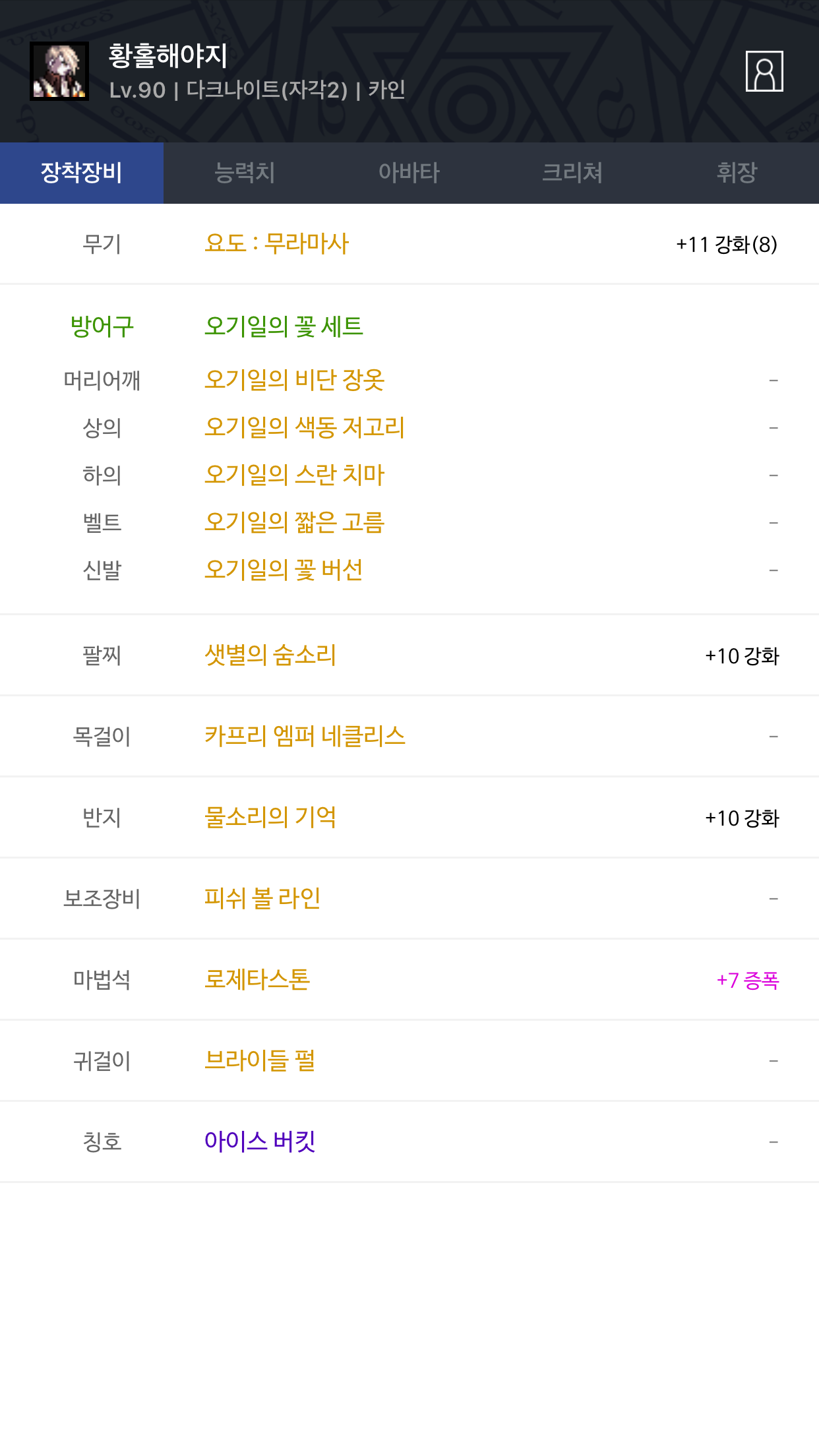
Task: Open ring 물소리의 기억
Action: tap(270, 817)
